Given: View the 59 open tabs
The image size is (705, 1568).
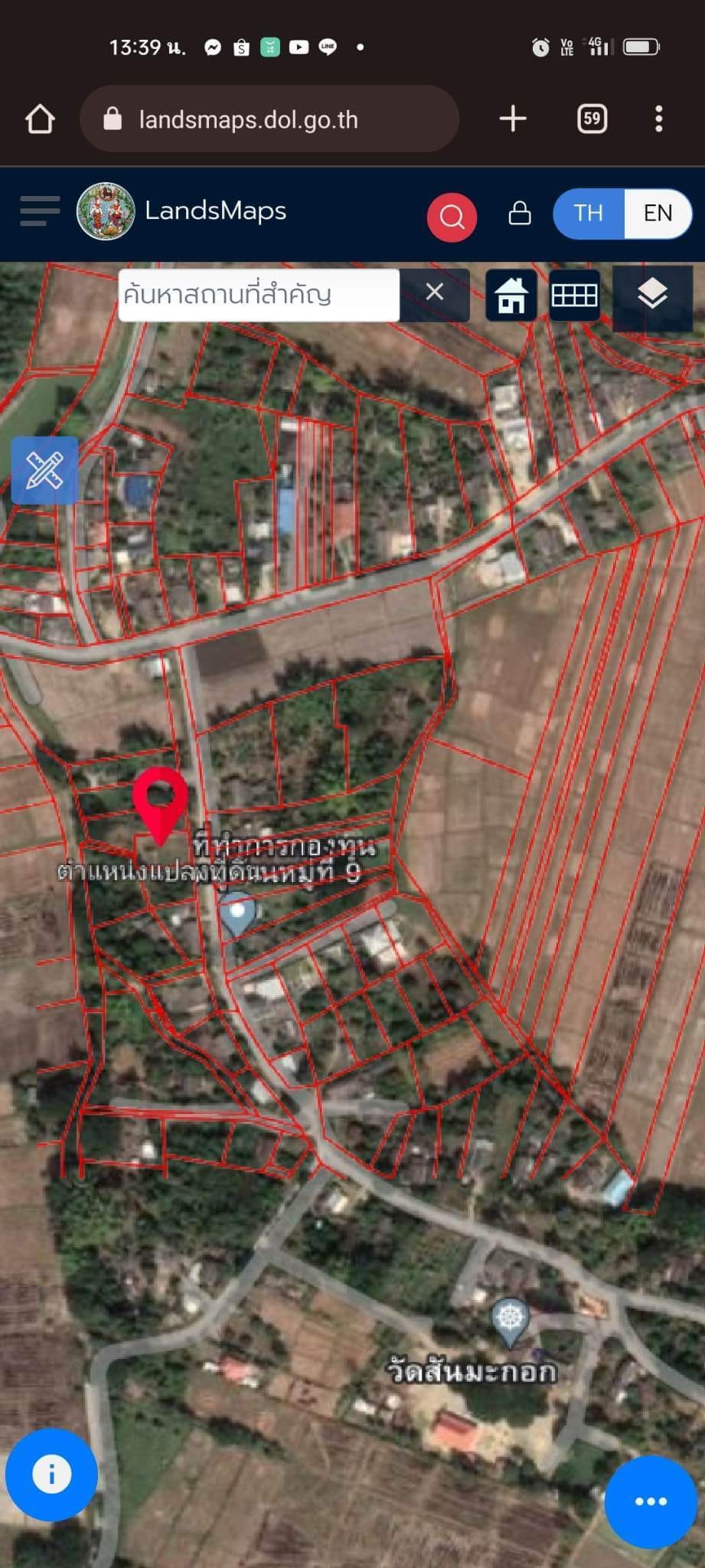Looking at the screenshot, I should [x=592, y=119].
